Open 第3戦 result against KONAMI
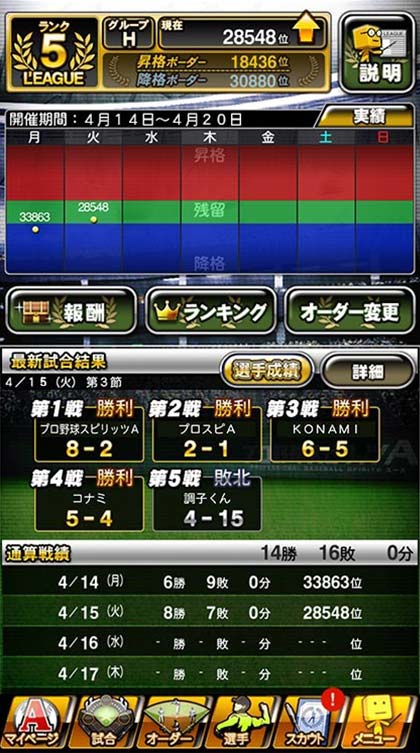This screenshot has width=420, height=753. [x=325, y=432]
